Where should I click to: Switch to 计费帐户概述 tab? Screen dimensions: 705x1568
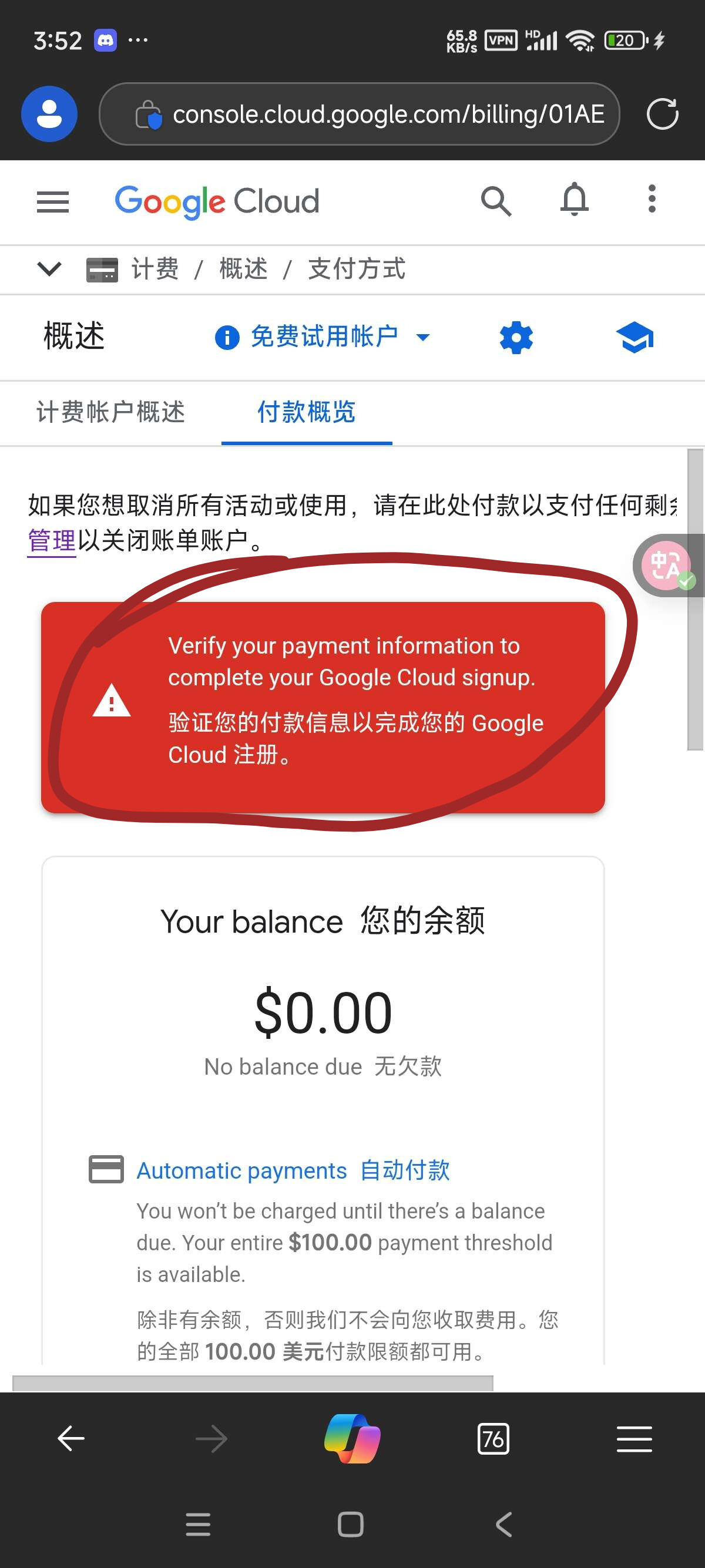pyautogui.click(x=110, y=412)
